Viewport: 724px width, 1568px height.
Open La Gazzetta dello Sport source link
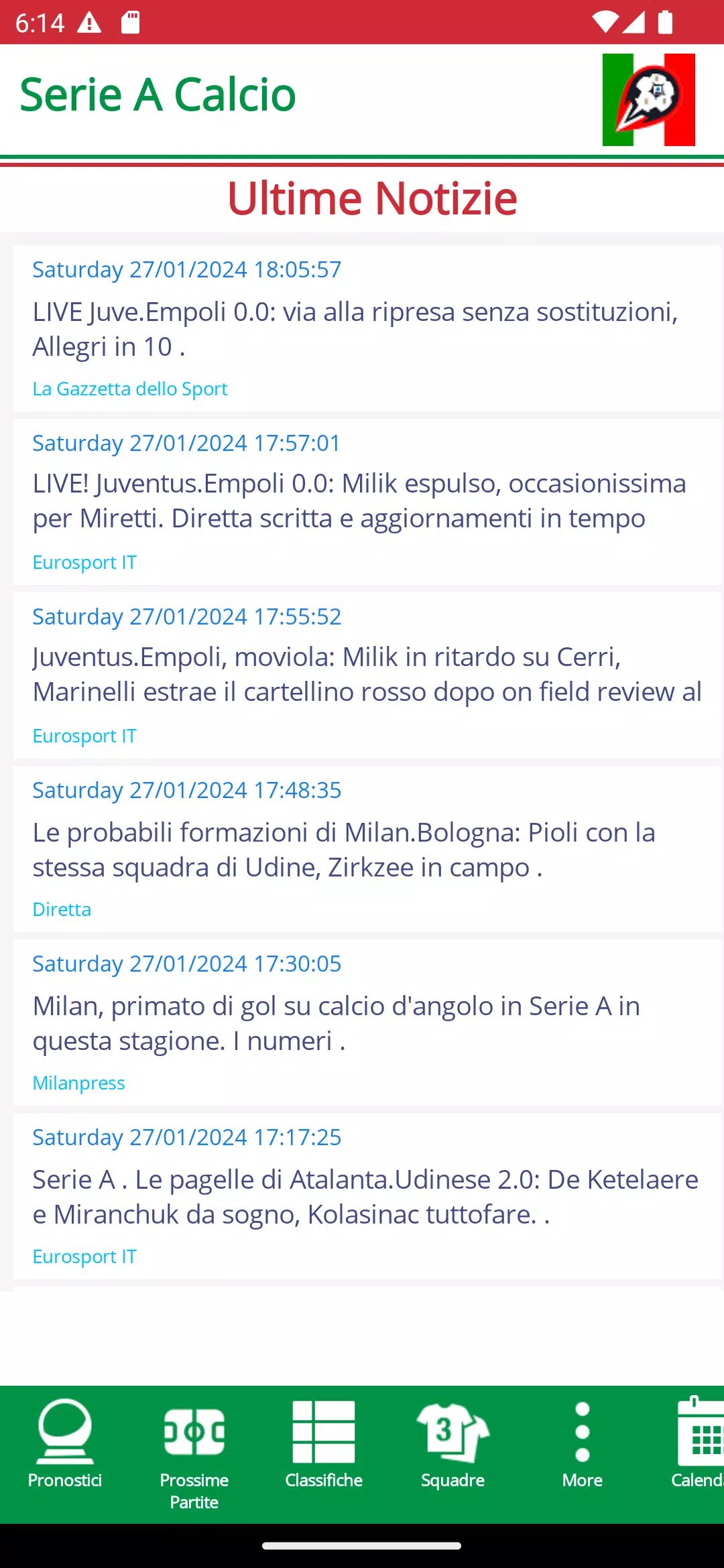click(130, 388)
